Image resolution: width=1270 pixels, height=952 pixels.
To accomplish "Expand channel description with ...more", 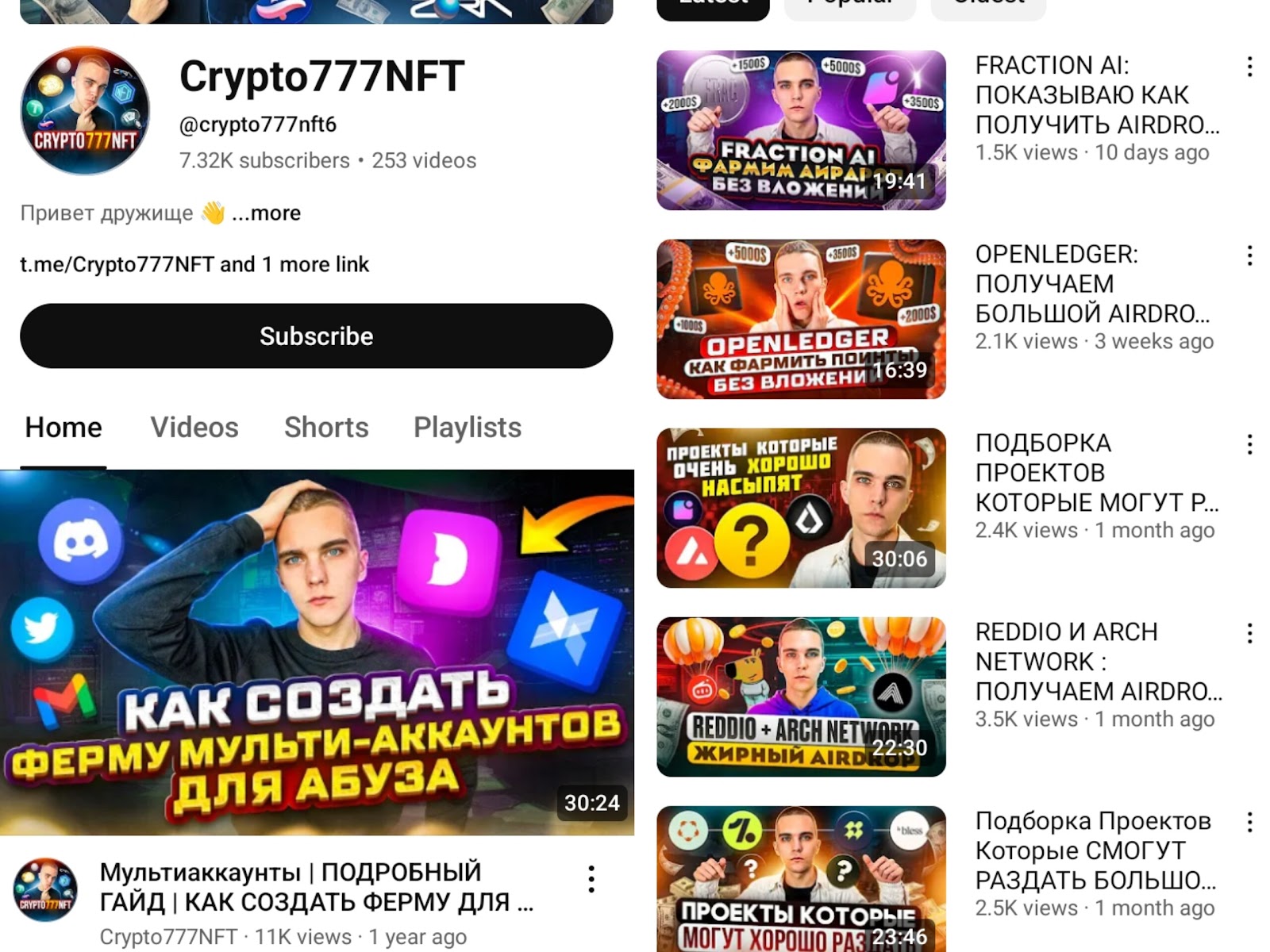I will [267, 213].
